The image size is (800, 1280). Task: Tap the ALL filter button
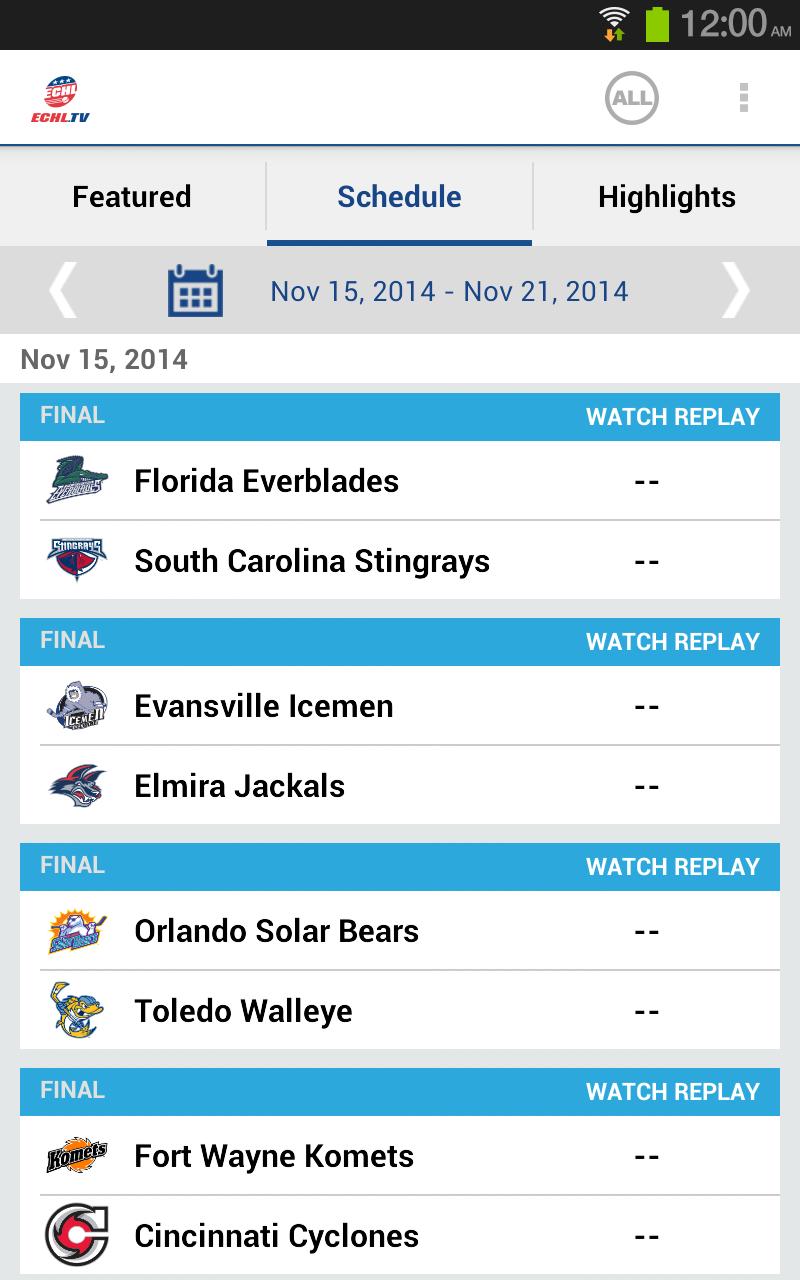point(631,97)
